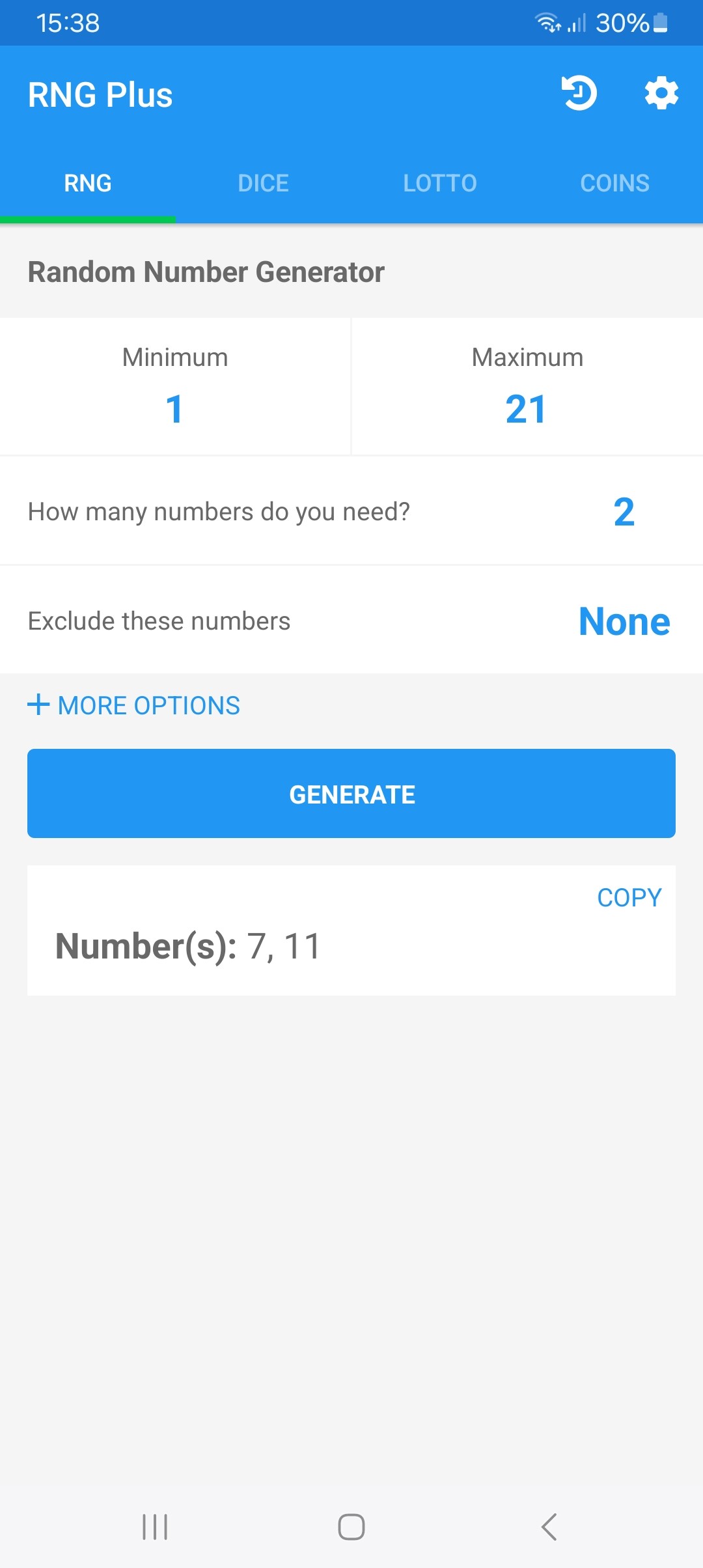This screenshot has width=703, height=1568.
Task: Switch to the COINS tab
Action: coord(614,184)
